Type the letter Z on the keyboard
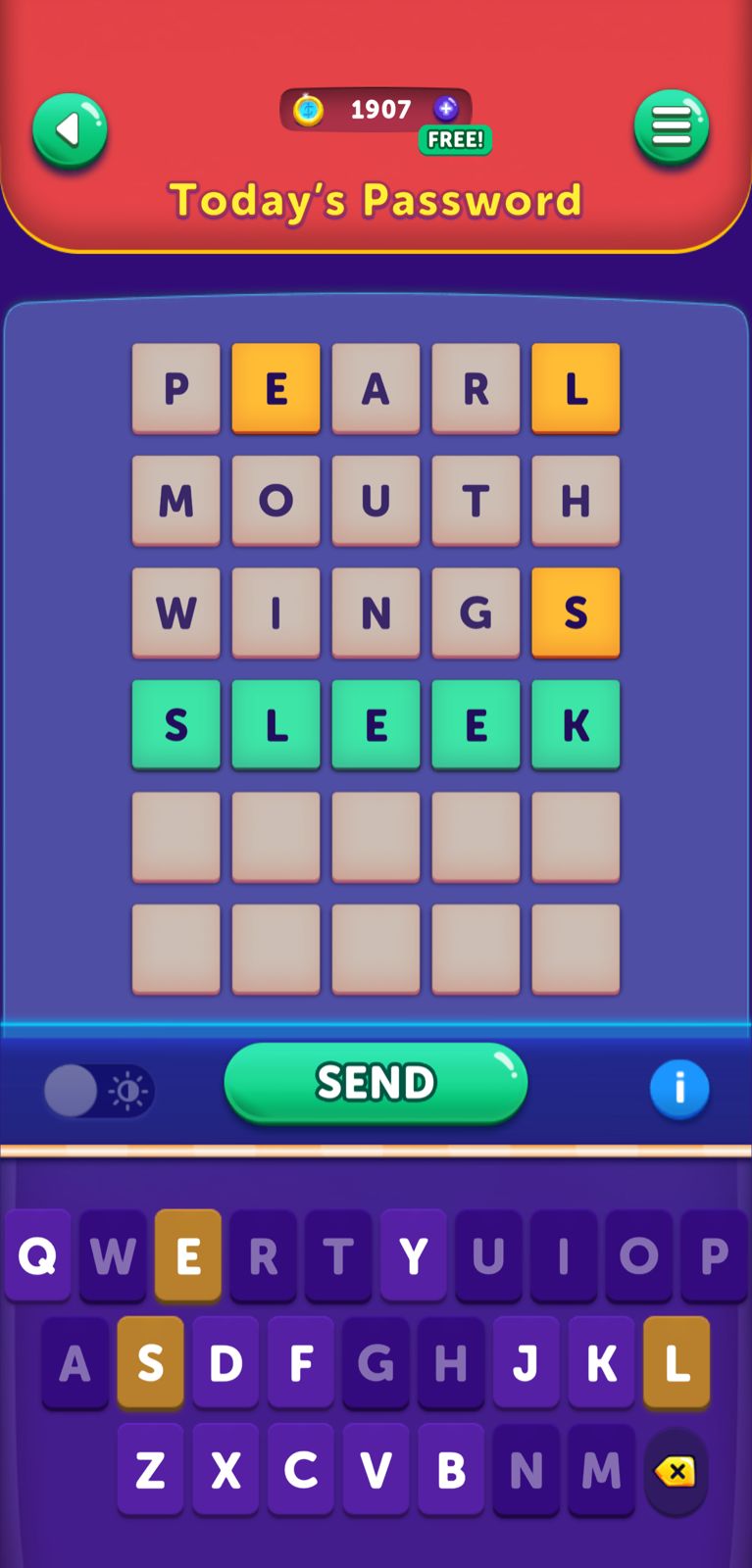 150,1469
